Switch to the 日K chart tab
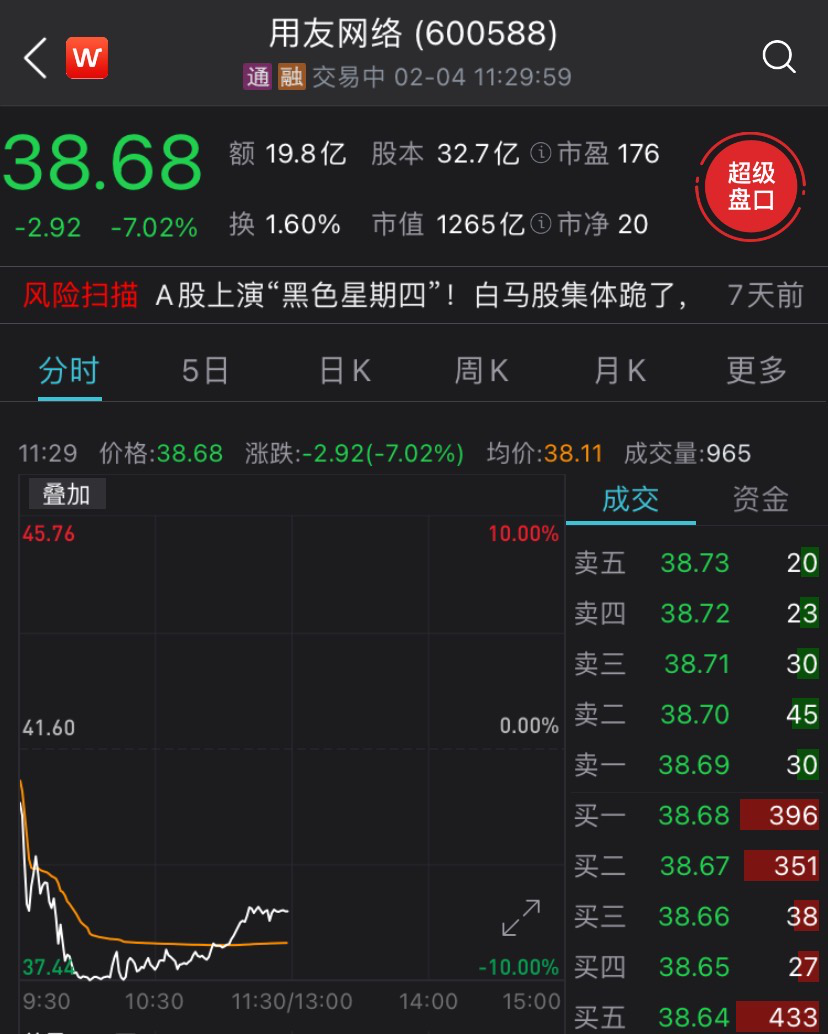The image size is (828, 1034). point(345,371)
